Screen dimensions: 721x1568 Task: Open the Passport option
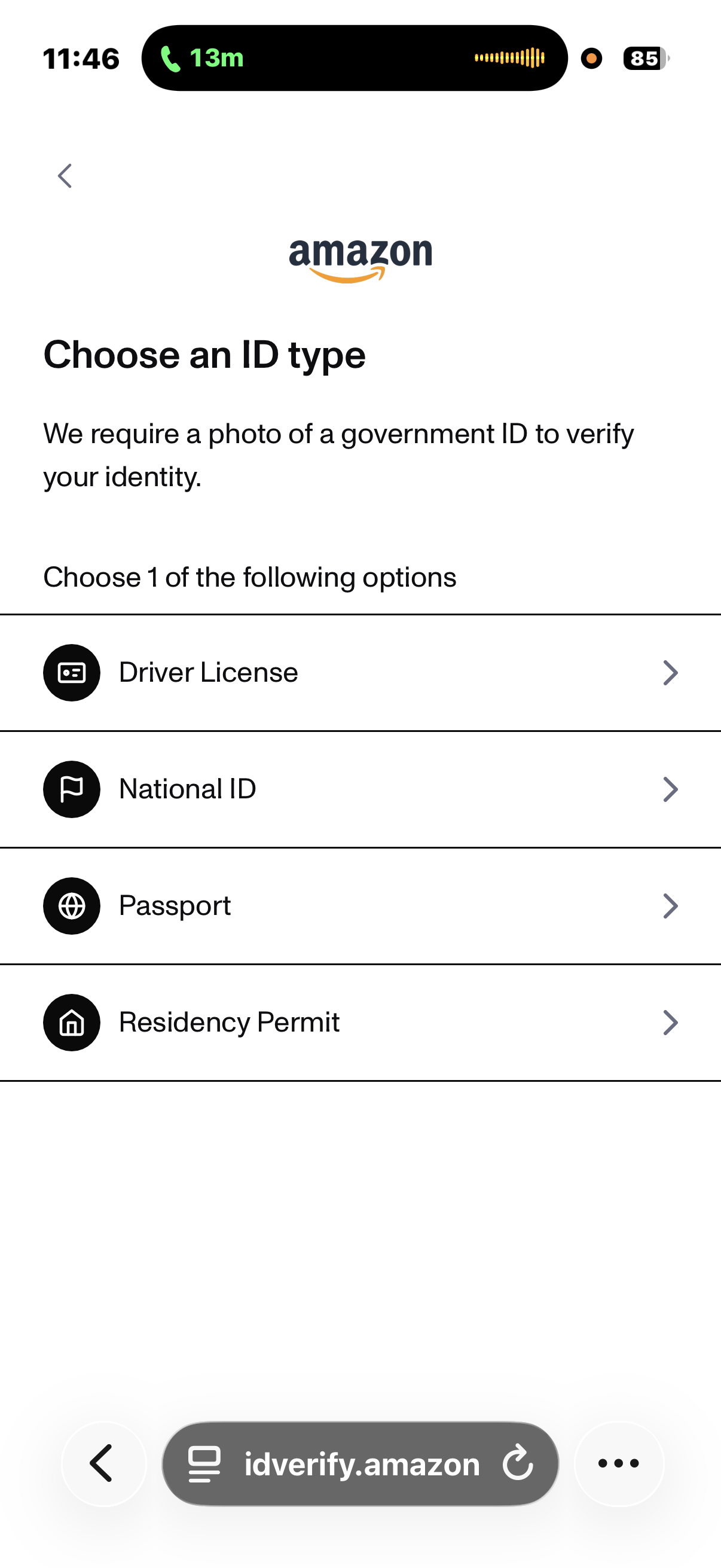360,906
